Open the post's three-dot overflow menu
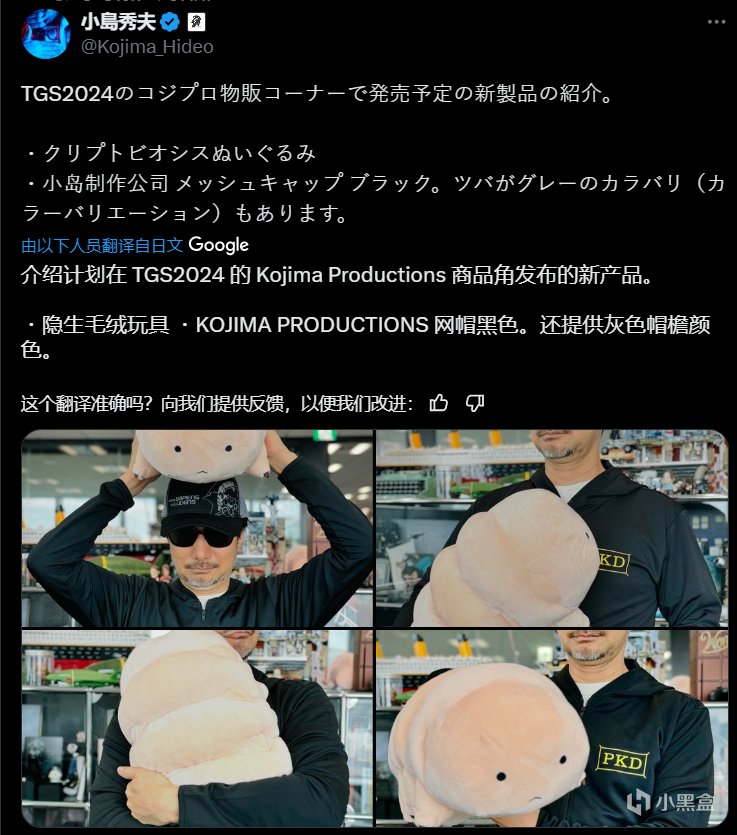737x835 pixels. (x=716, y=22)
